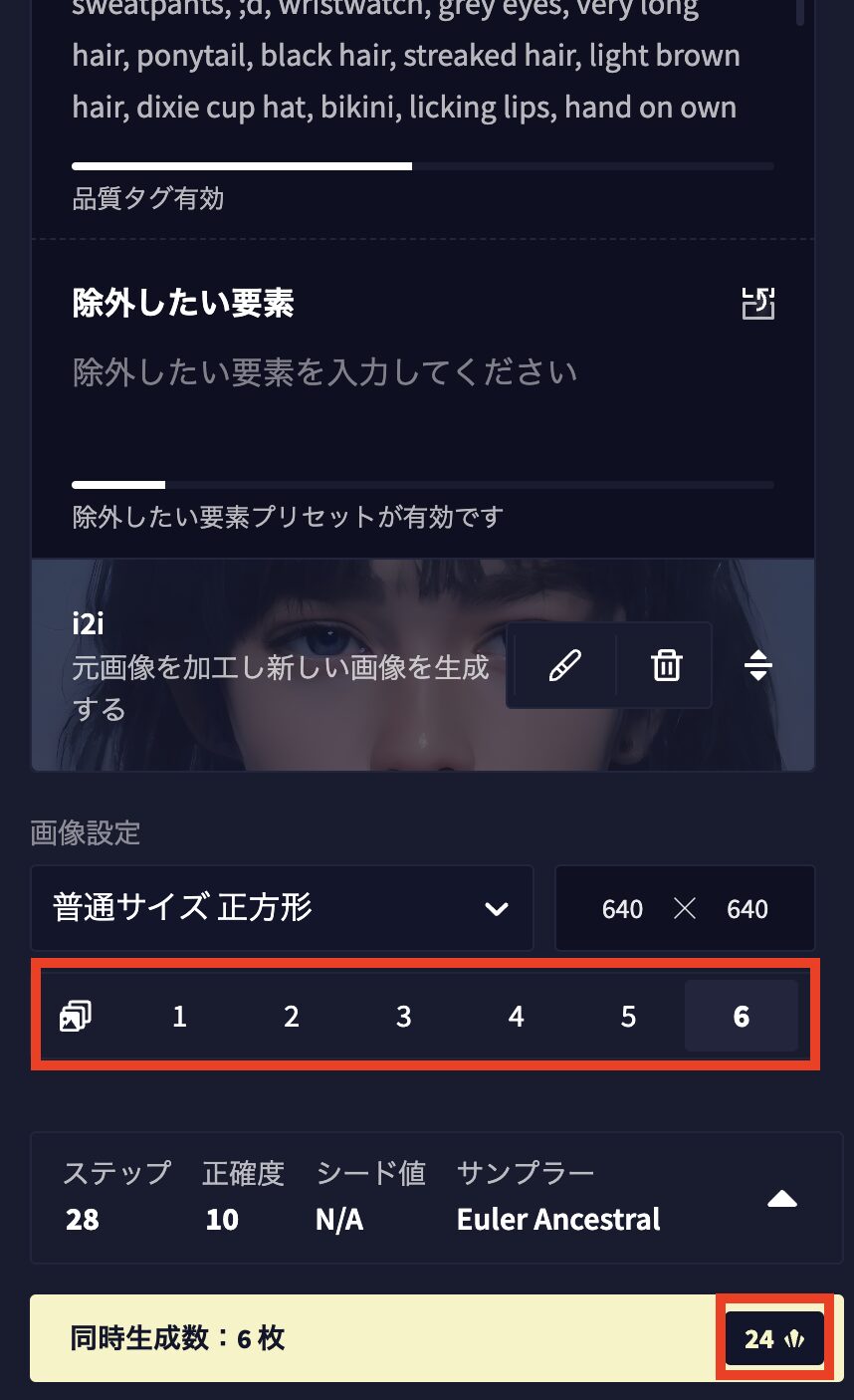
Task: Set image count to 6
Action: [x=741, y=1017]
